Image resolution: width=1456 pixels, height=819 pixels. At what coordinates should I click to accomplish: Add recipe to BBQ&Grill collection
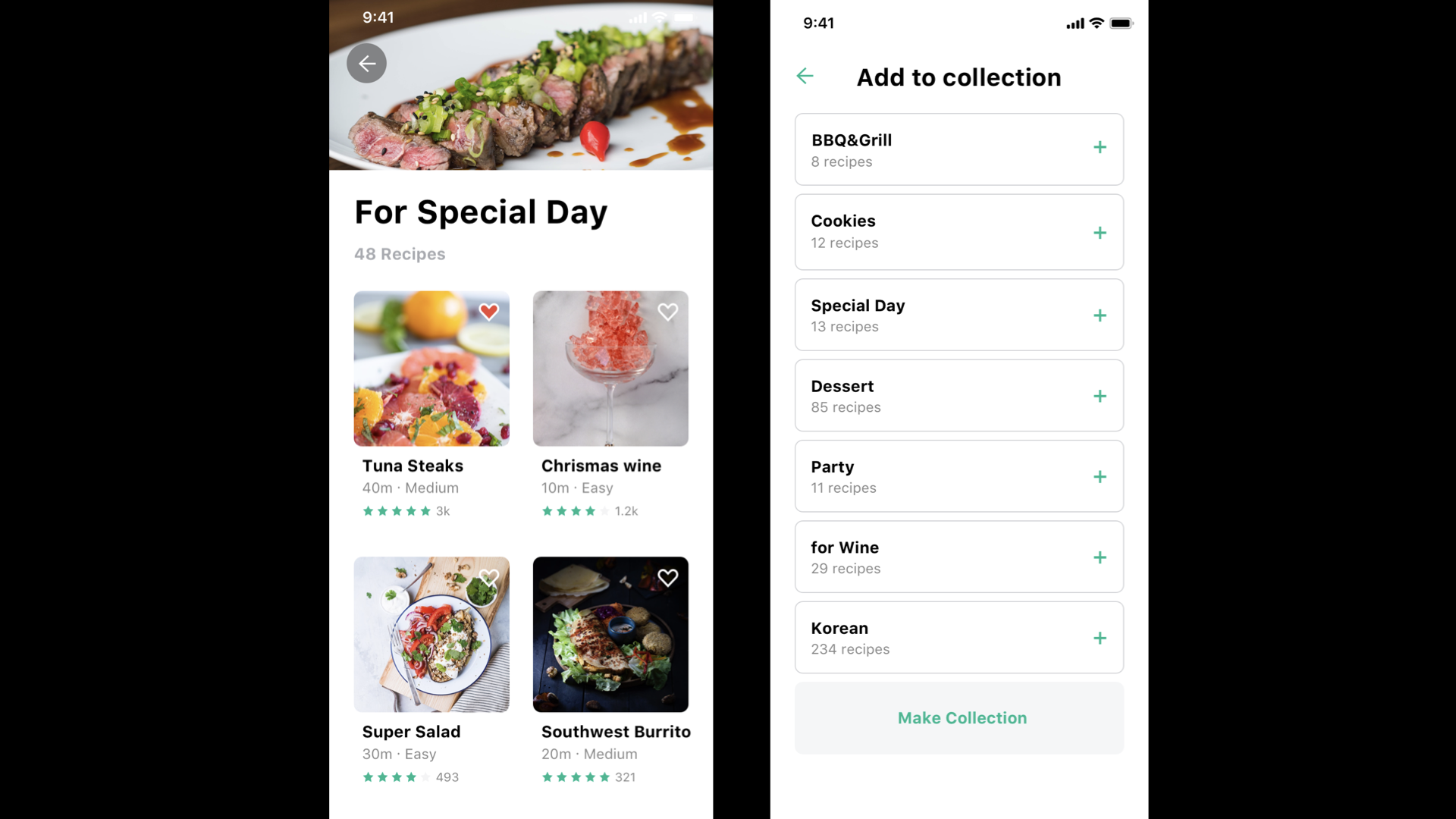[x=1100, y=148]
